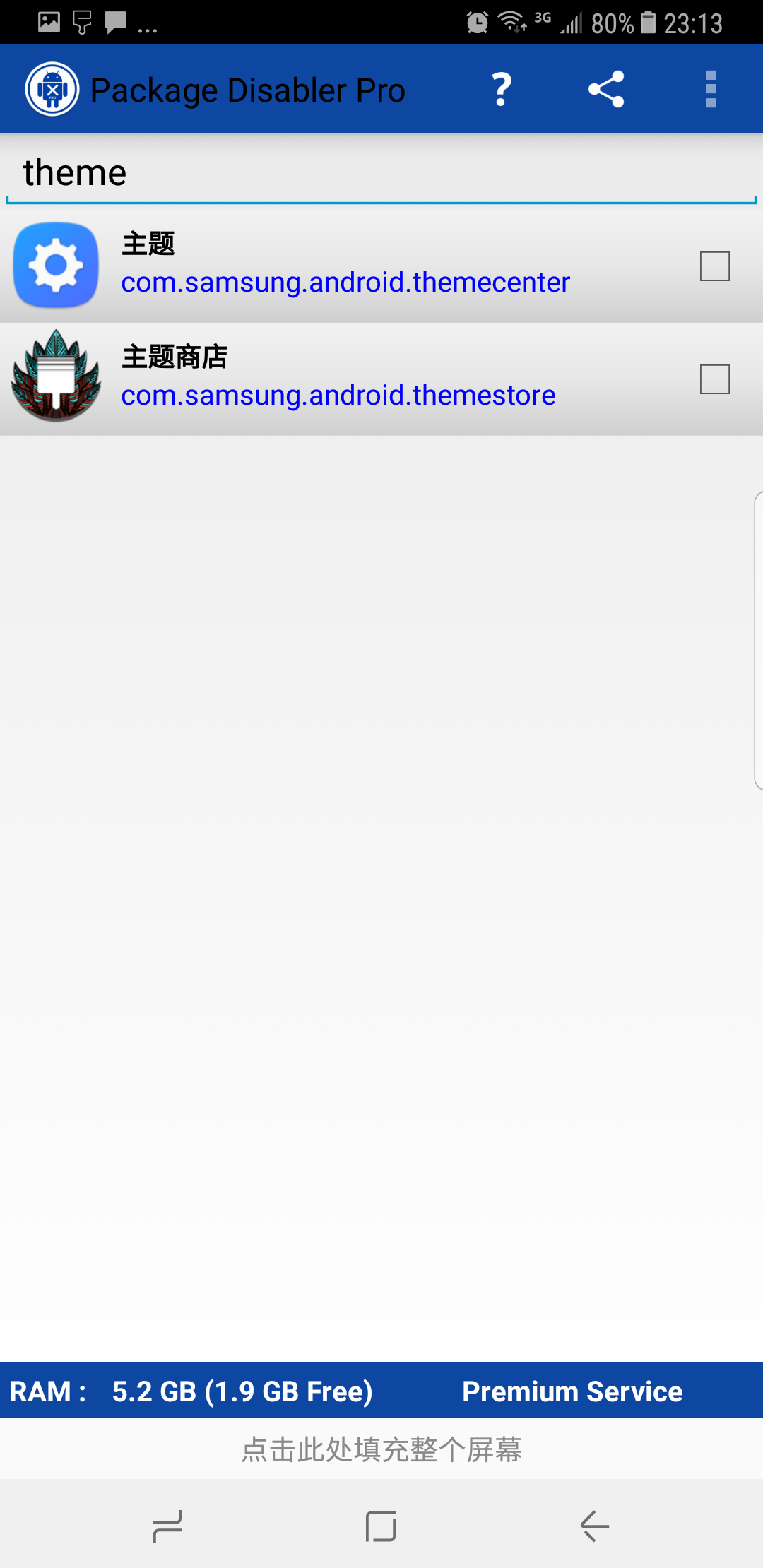Open the com.samsung.android.themecenter package row
The image size is (763, 1568).
[x=345, y=266]
